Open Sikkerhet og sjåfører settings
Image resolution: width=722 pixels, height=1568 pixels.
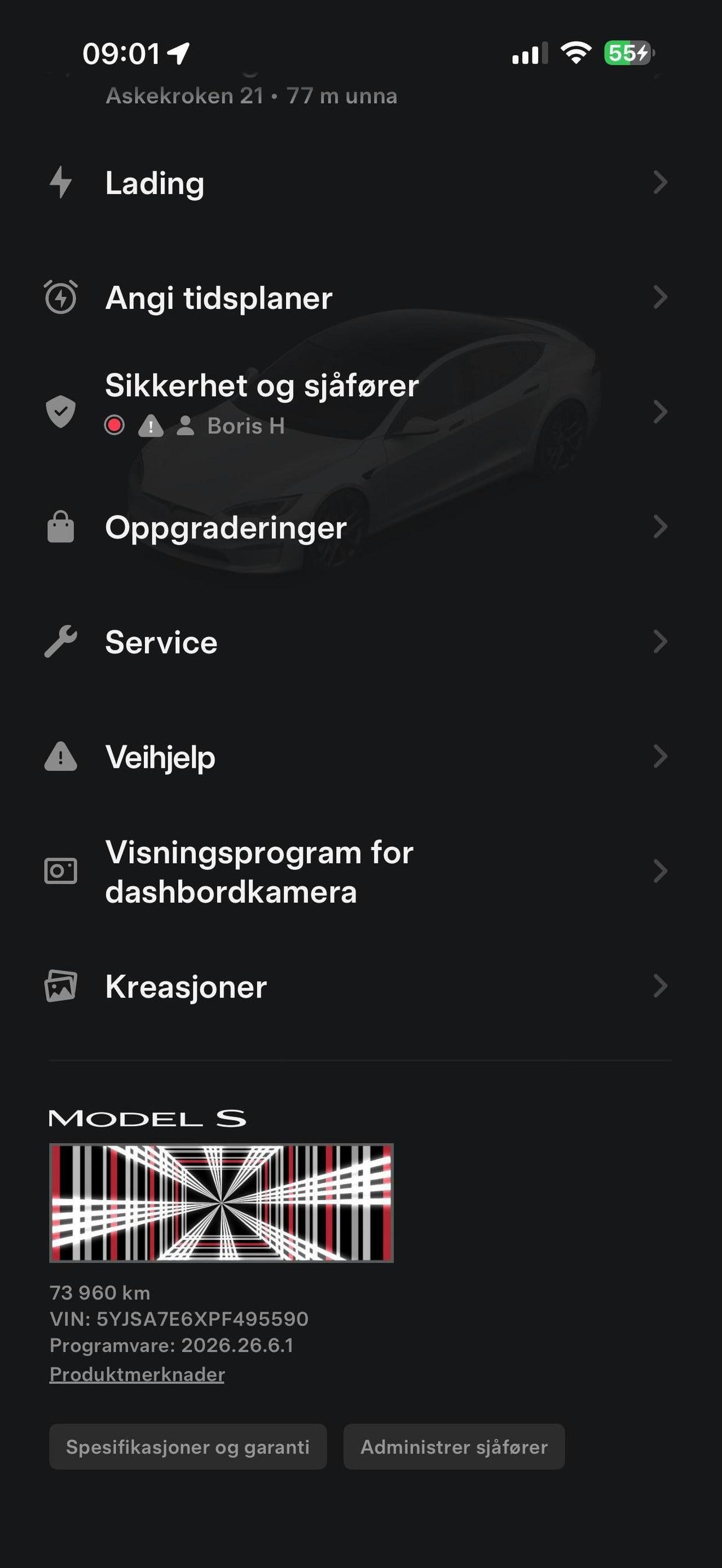pos(360,412)
